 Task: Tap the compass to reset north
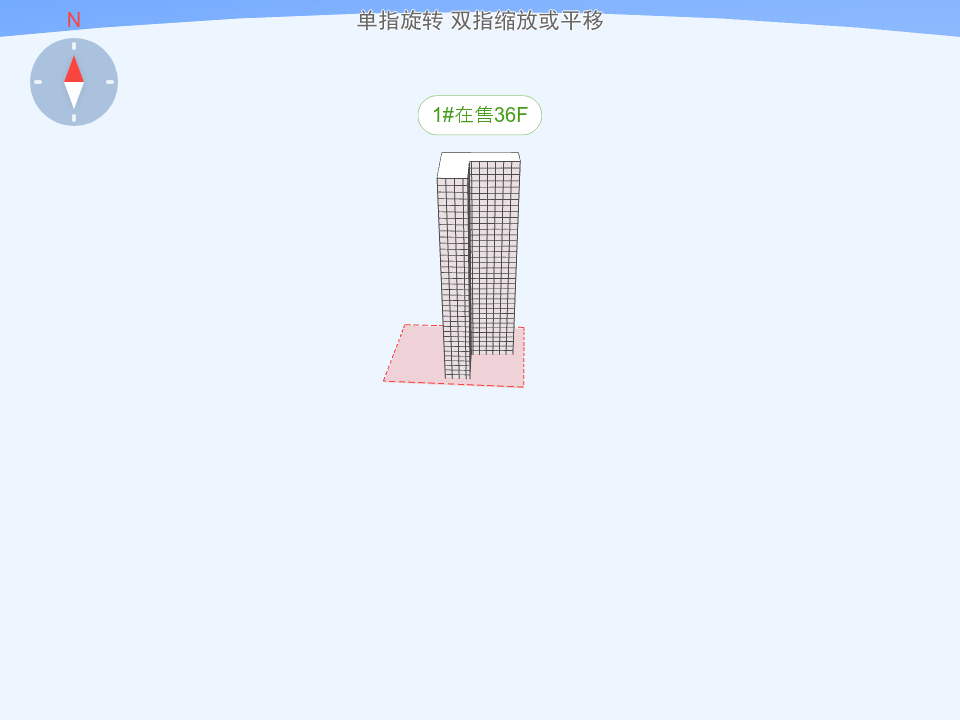[x=74, y=82]
